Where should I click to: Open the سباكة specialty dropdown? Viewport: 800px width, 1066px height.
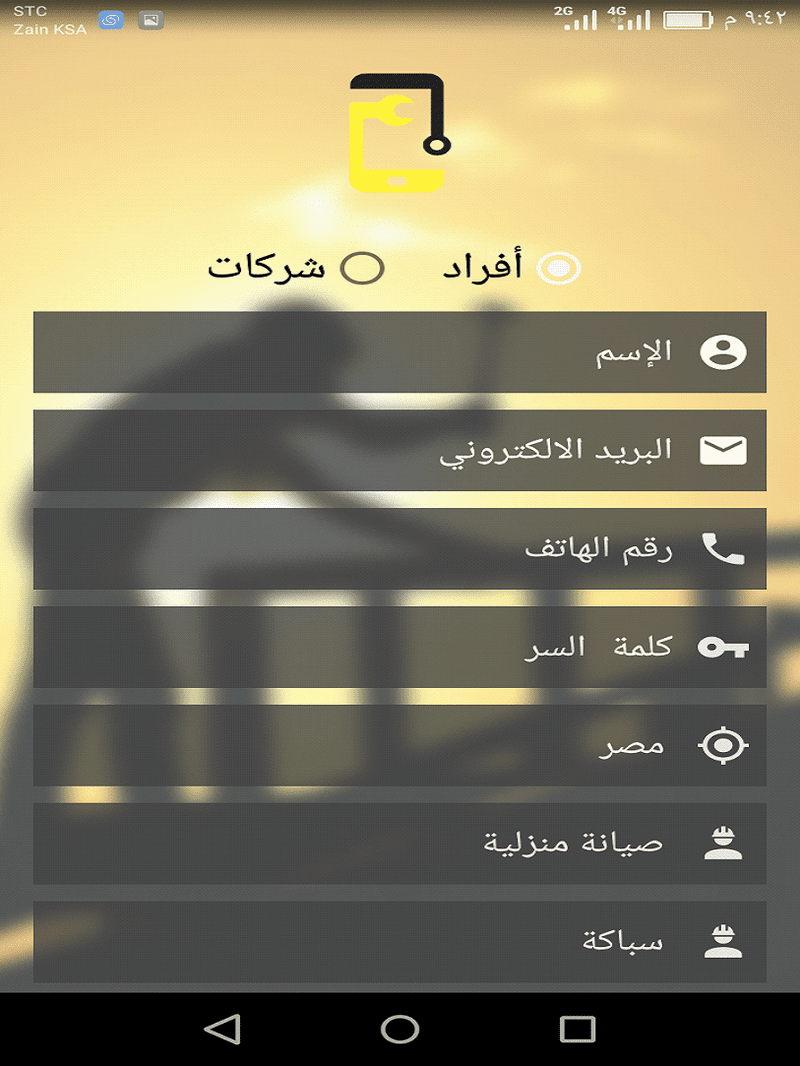tap(400, 941)
